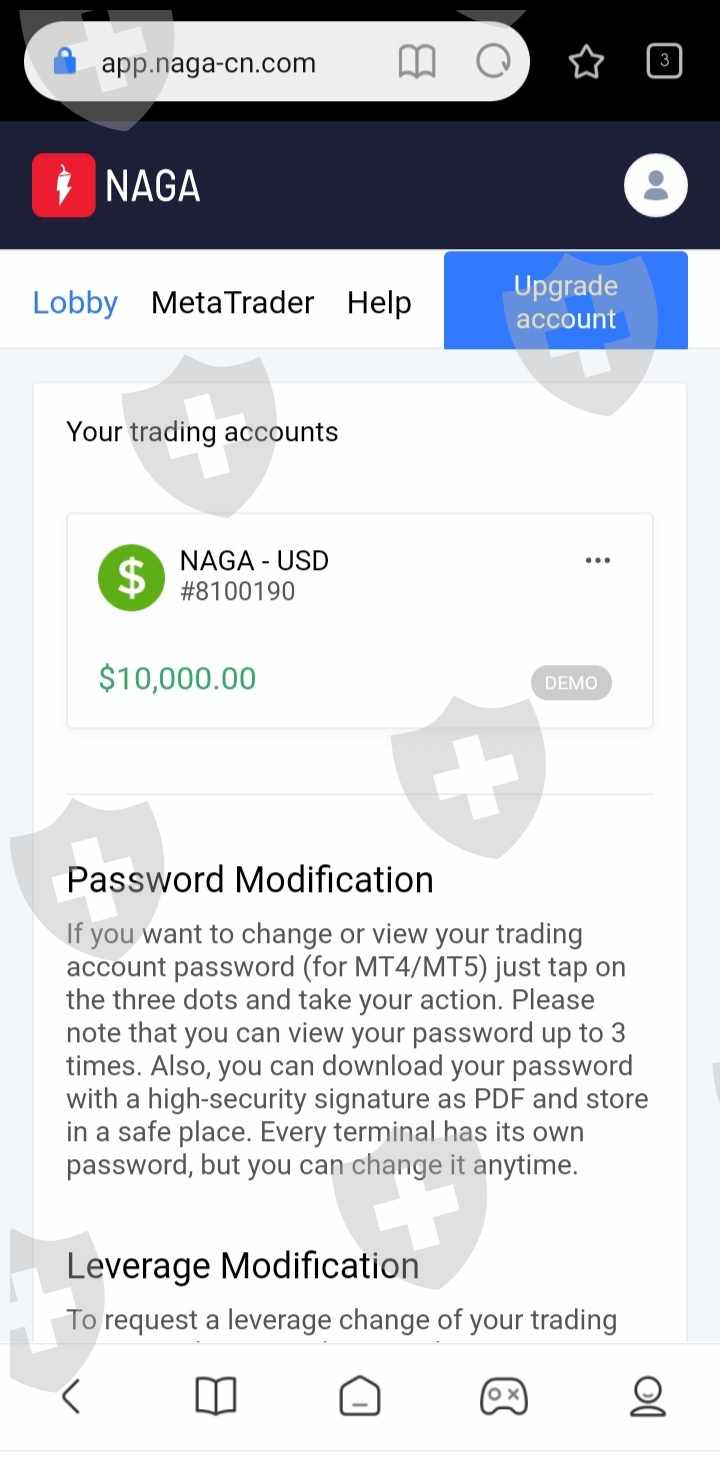
Task: Switch to the MetaTrader tab
Action: (232, 302)
